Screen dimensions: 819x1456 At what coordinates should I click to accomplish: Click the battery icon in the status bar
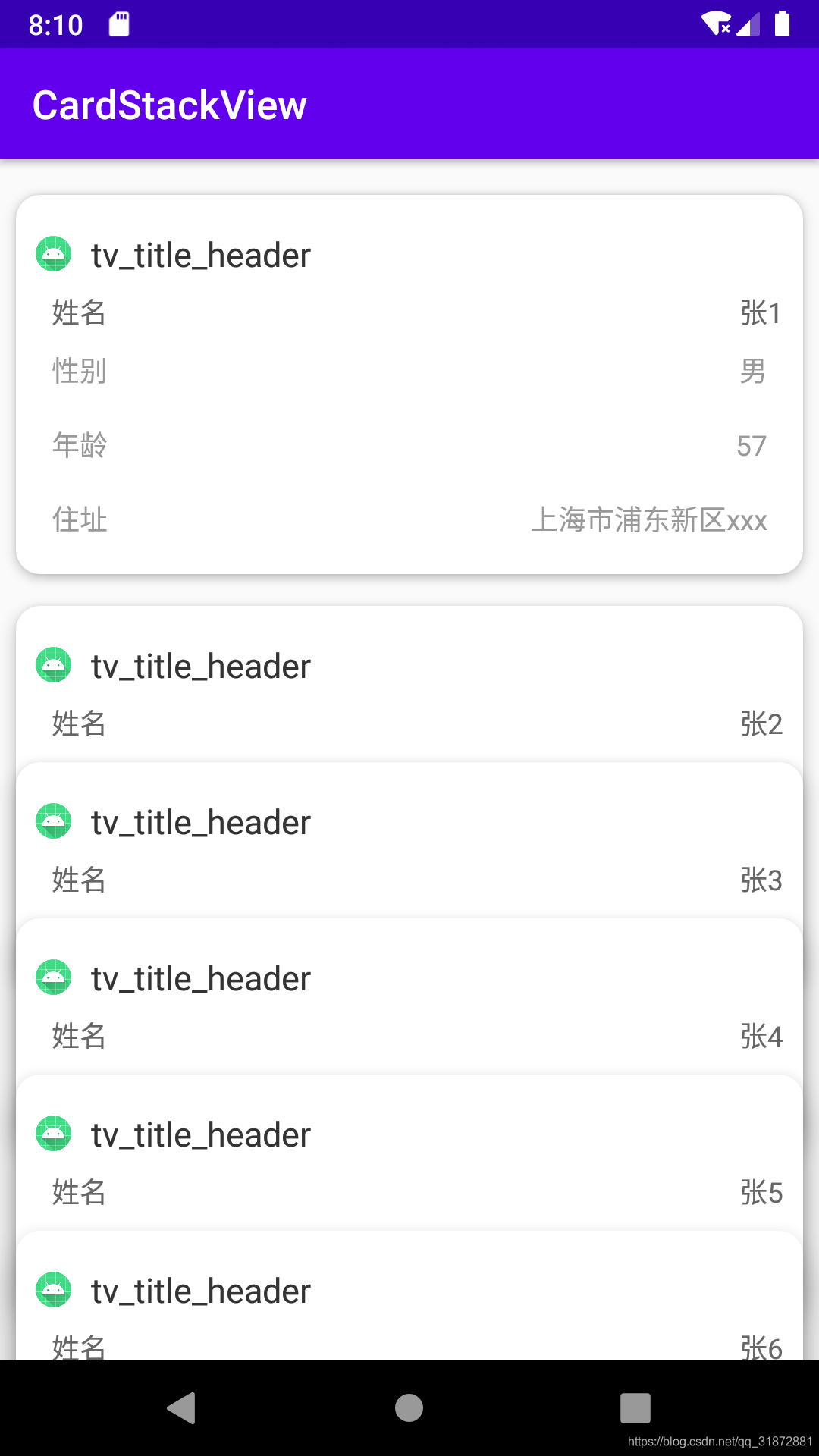pyautogui.click(x=783, y=24)
